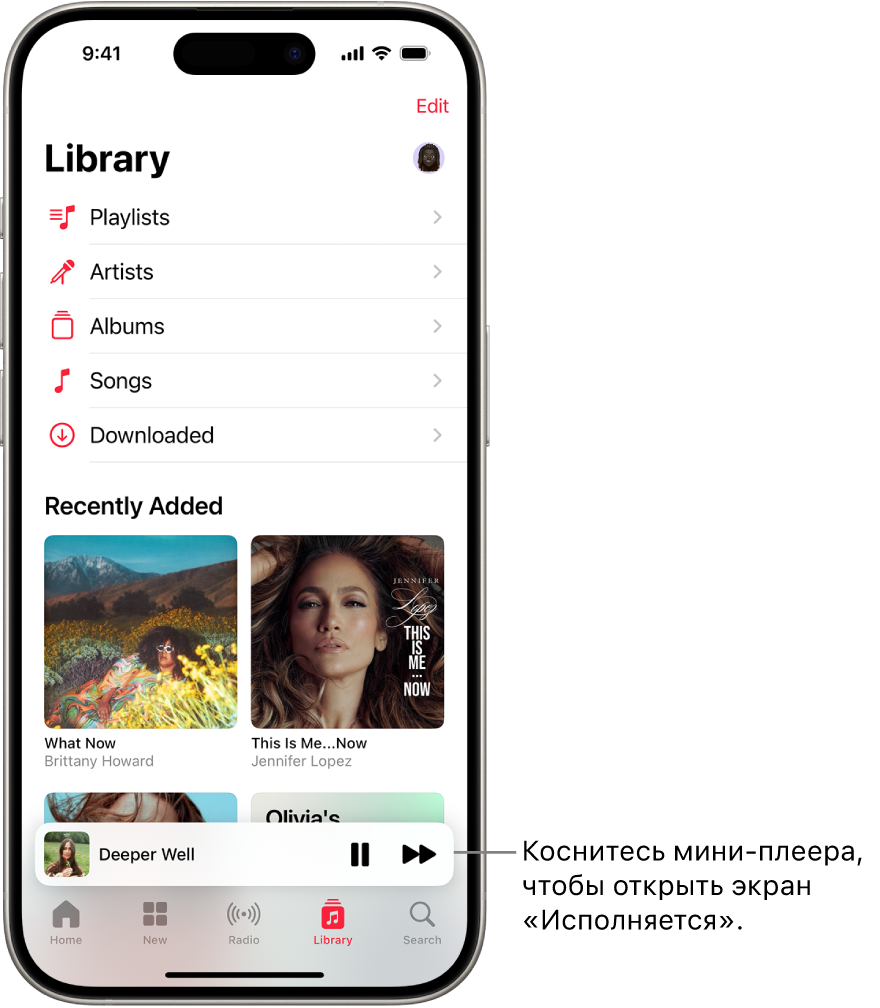Tap Edit on the Library screen
The height and width of the screenshot is (1008, 880).
[432, 106]
